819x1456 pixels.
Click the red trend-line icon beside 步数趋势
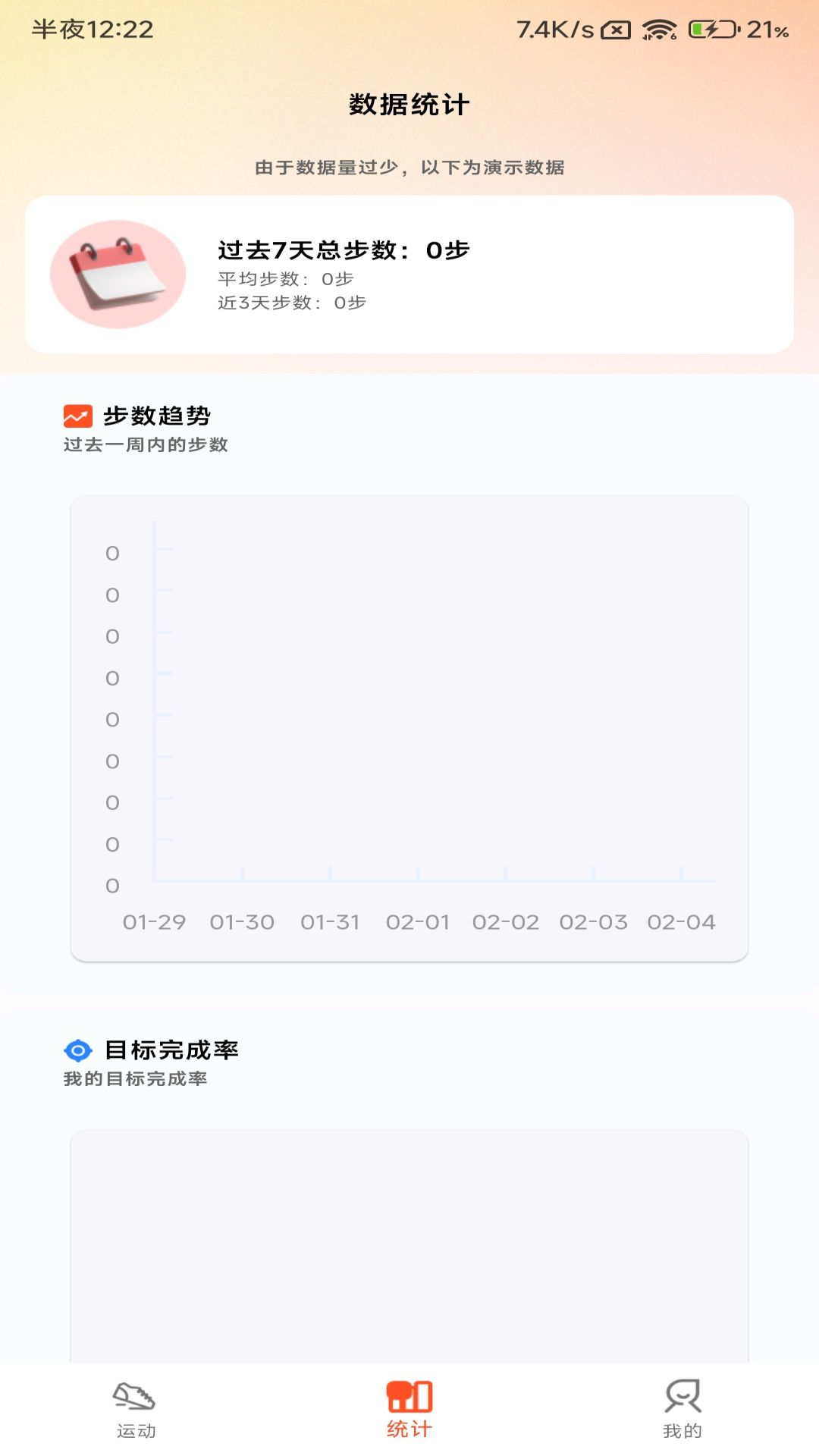click(x=77, y=414)
